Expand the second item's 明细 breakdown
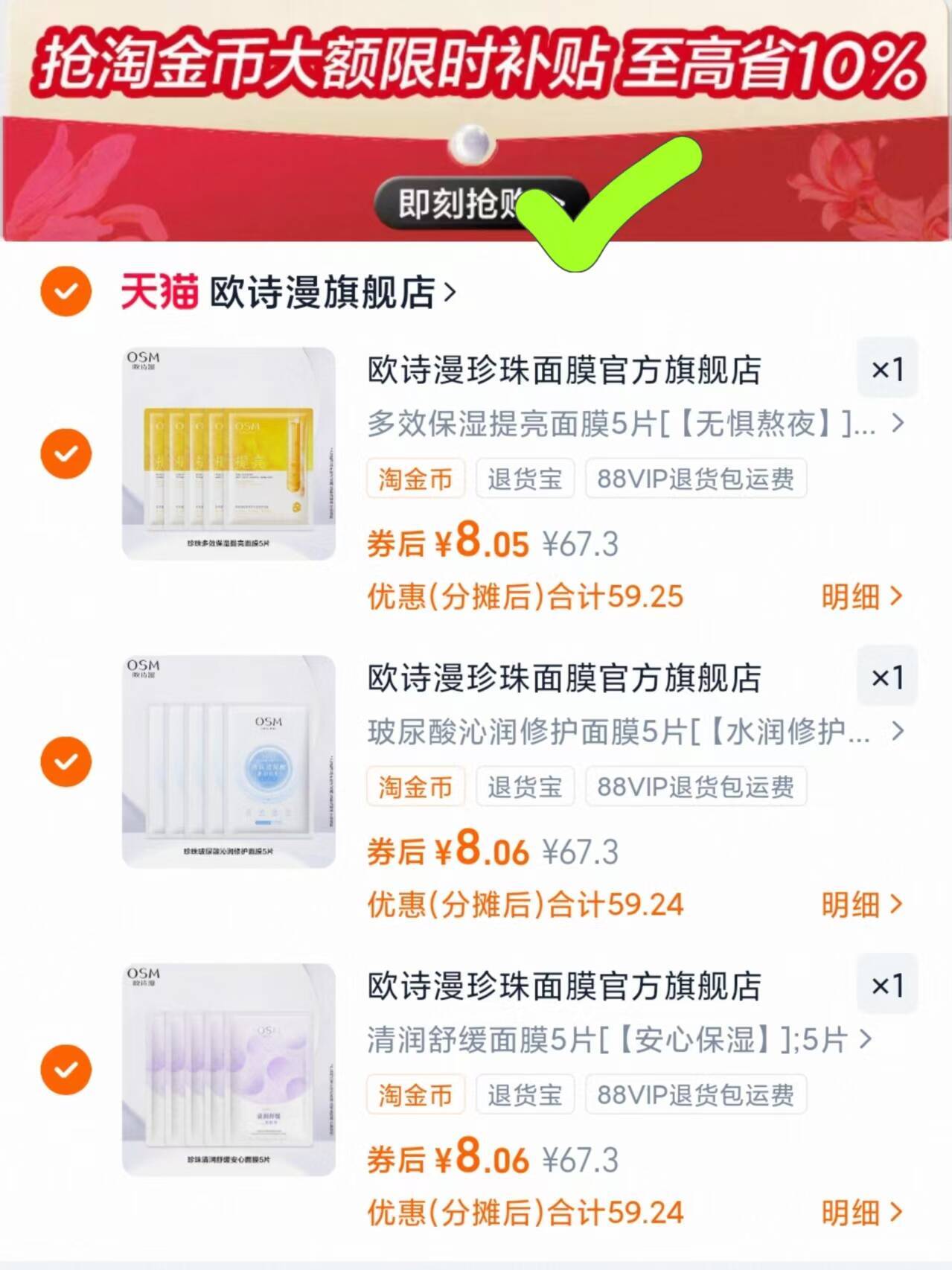The height and width of the screenshot is (1270, 952). [x=860, y=903]
